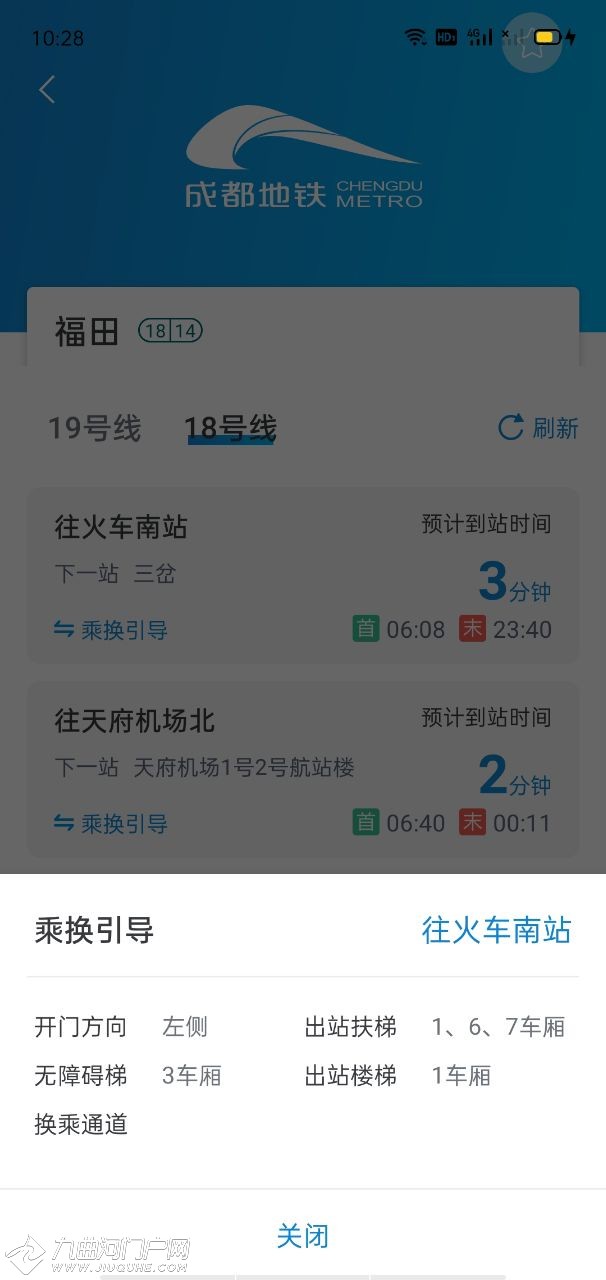
Task: Open 乘换引导 for 往天府机场北
Action: (x=111, y=824)
